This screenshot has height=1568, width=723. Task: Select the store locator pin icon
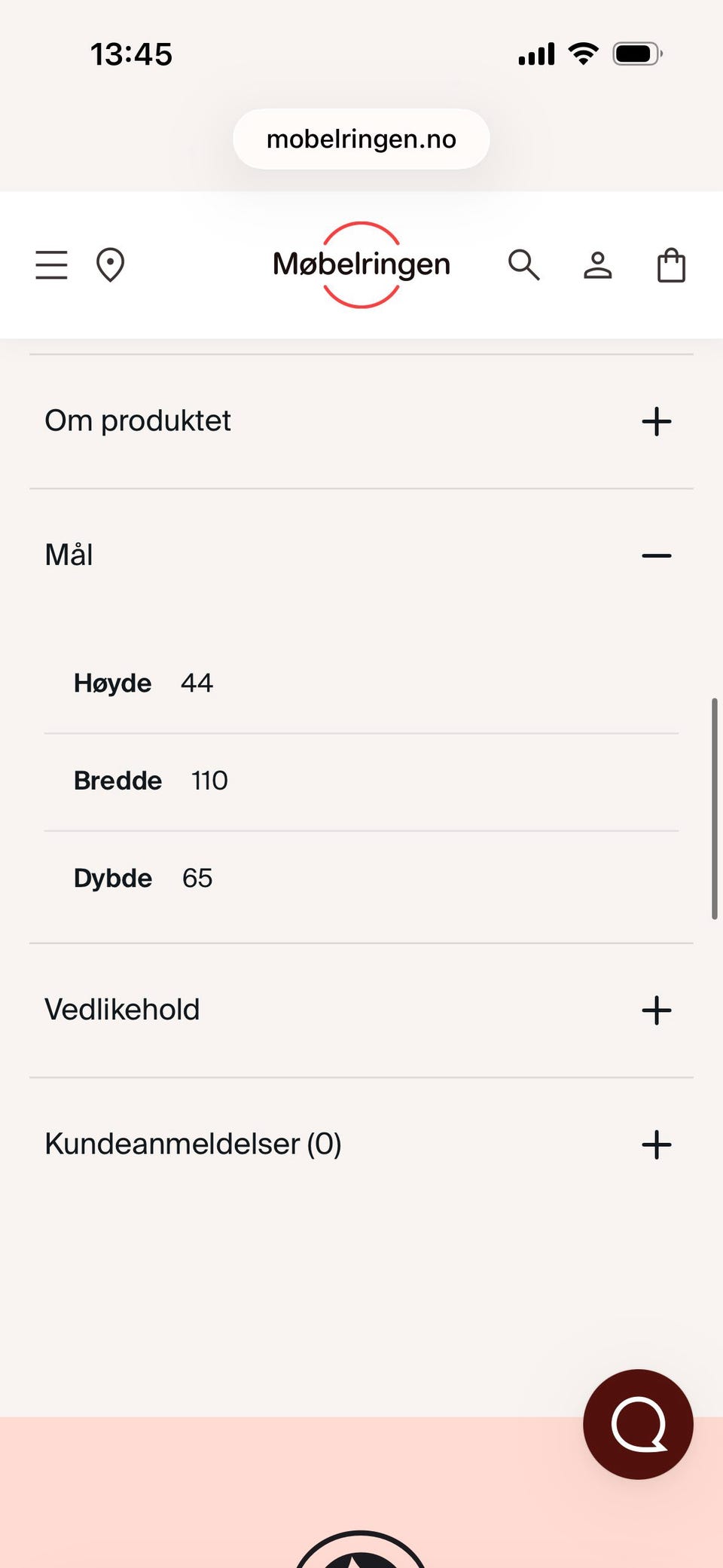pyautogui.click(x=110, y=264)
